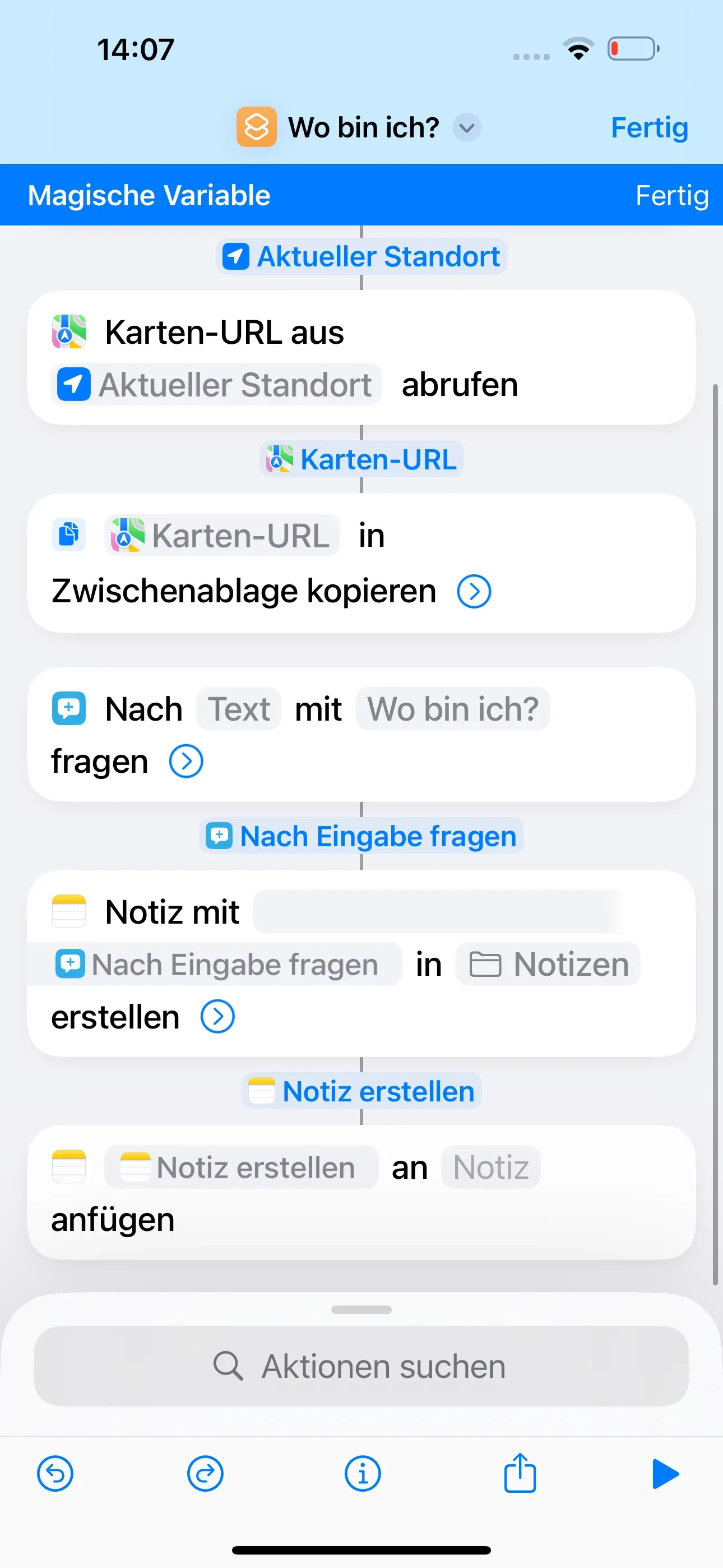Redo the last change
The image size is (723, 1568).
tap(205, 1474)
